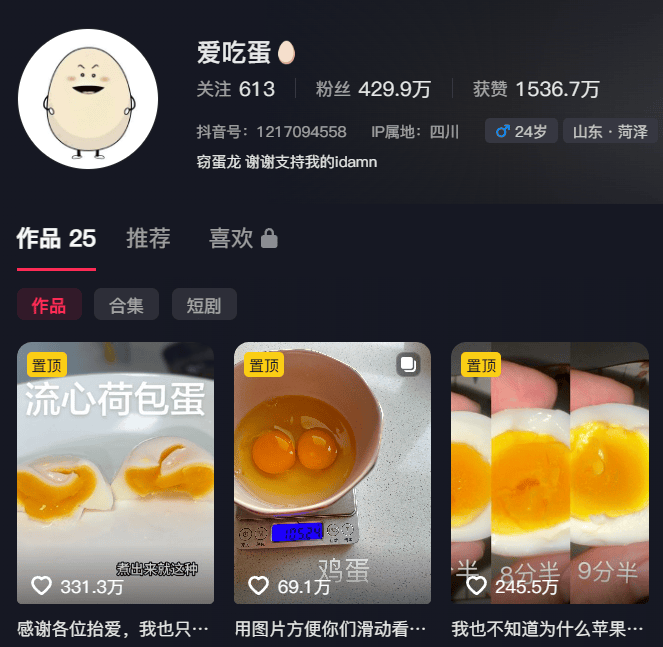Open the profile avatar of 爱吃蛋
The width and height of the screenshot is (663, 647).
[88, 99]
